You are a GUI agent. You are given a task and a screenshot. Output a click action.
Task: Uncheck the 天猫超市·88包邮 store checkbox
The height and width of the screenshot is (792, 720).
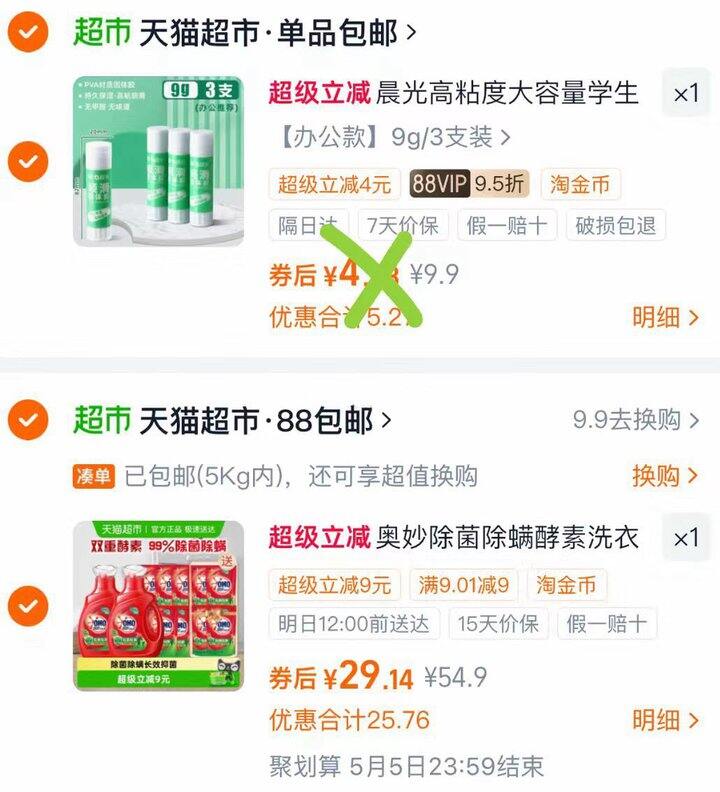(28, 420)
